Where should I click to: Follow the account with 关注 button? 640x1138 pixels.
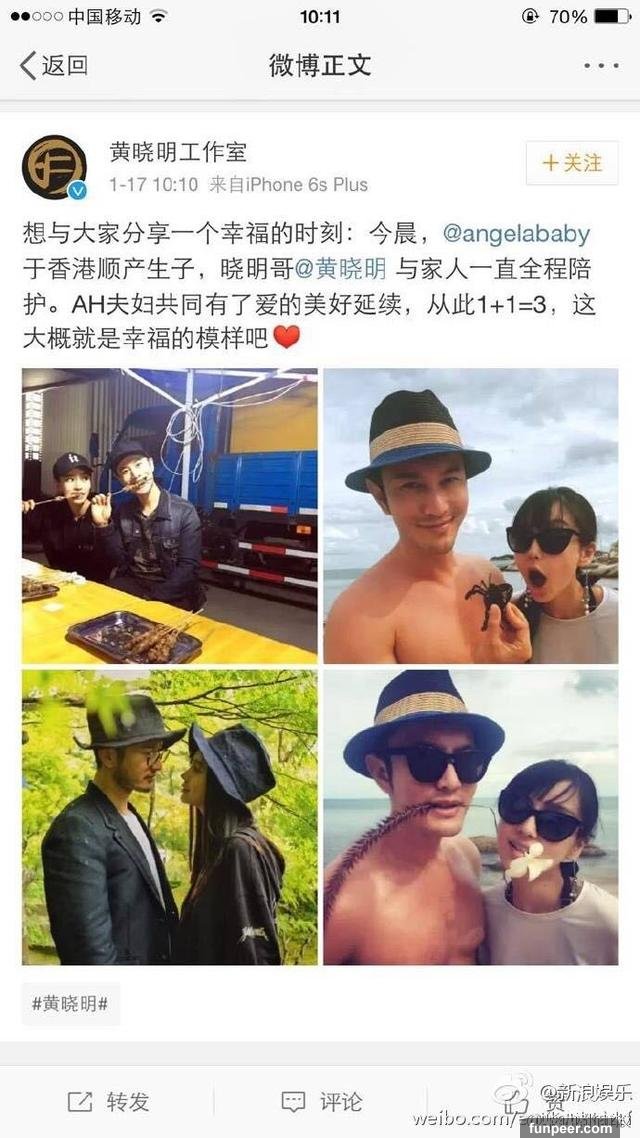coord(572,163)
